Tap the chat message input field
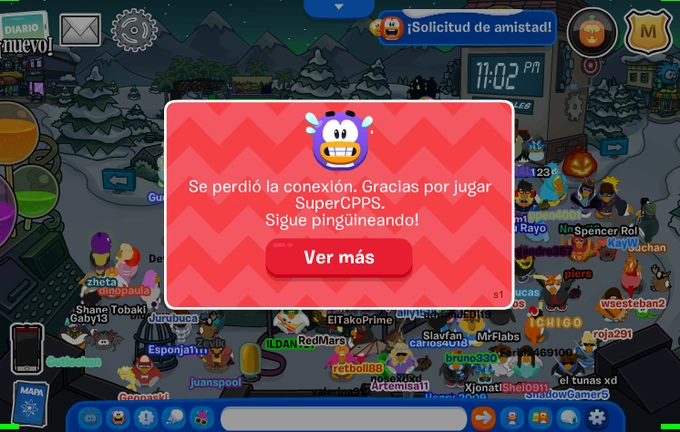680x432 pixels. coord(344,418)
